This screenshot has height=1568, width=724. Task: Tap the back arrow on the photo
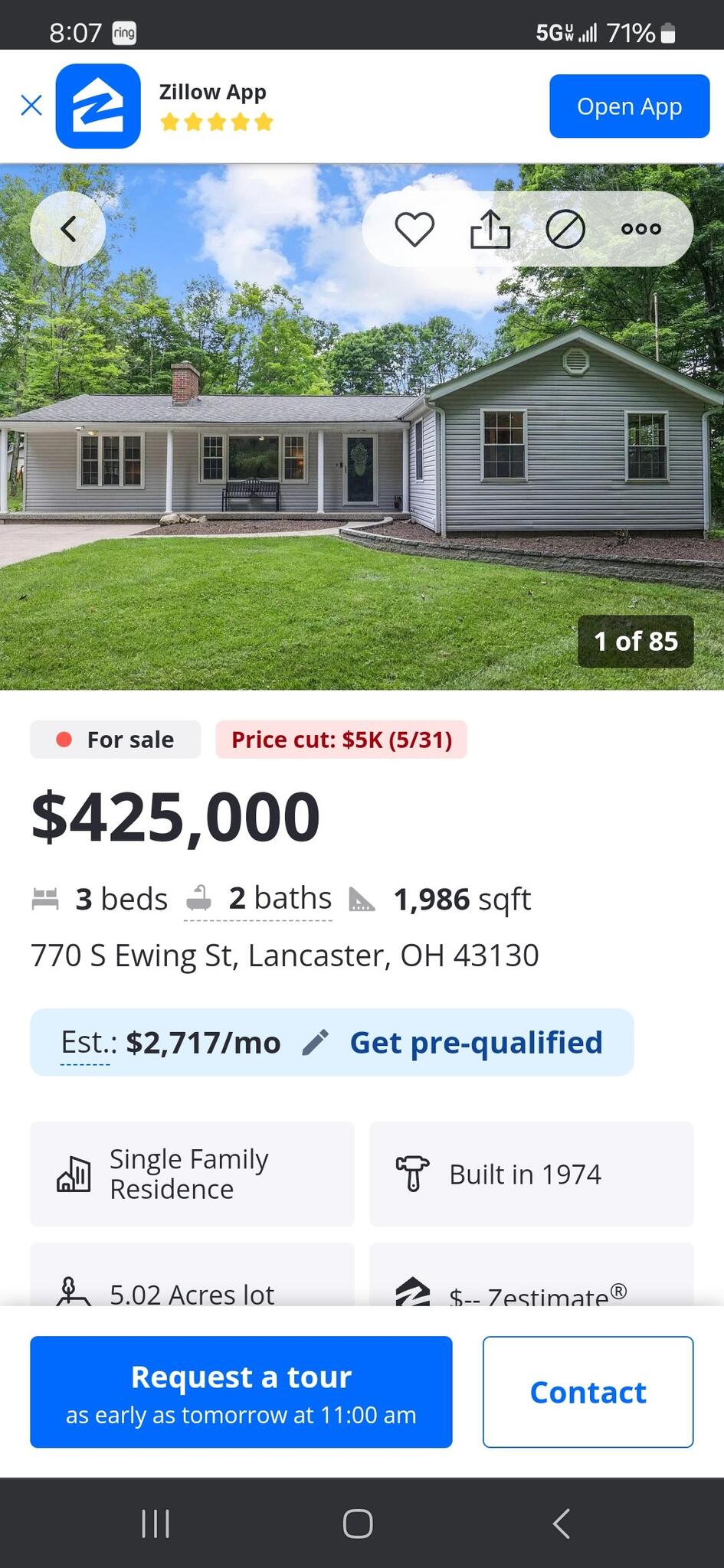[67, 228]
